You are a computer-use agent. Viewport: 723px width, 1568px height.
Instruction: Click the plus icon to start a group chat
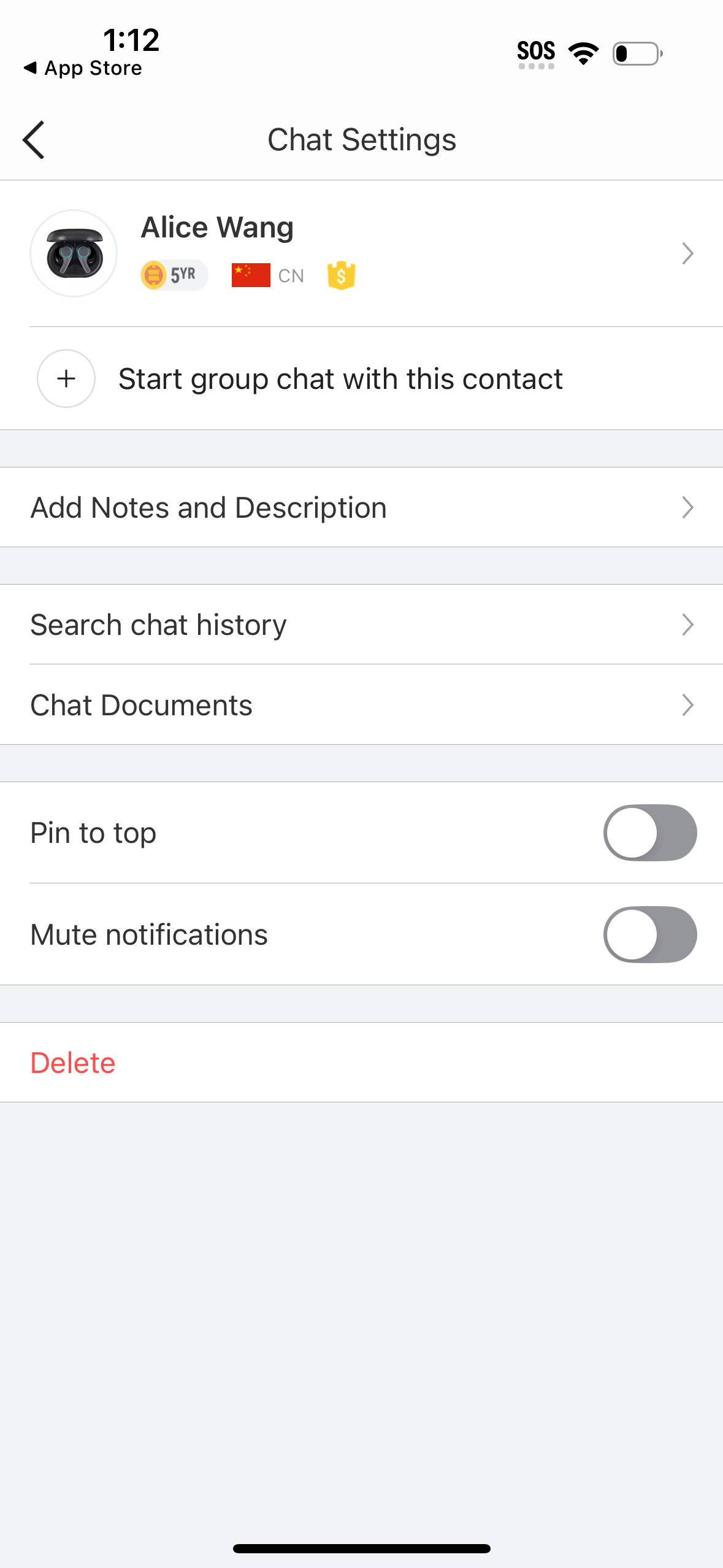[x=66, y=379]
